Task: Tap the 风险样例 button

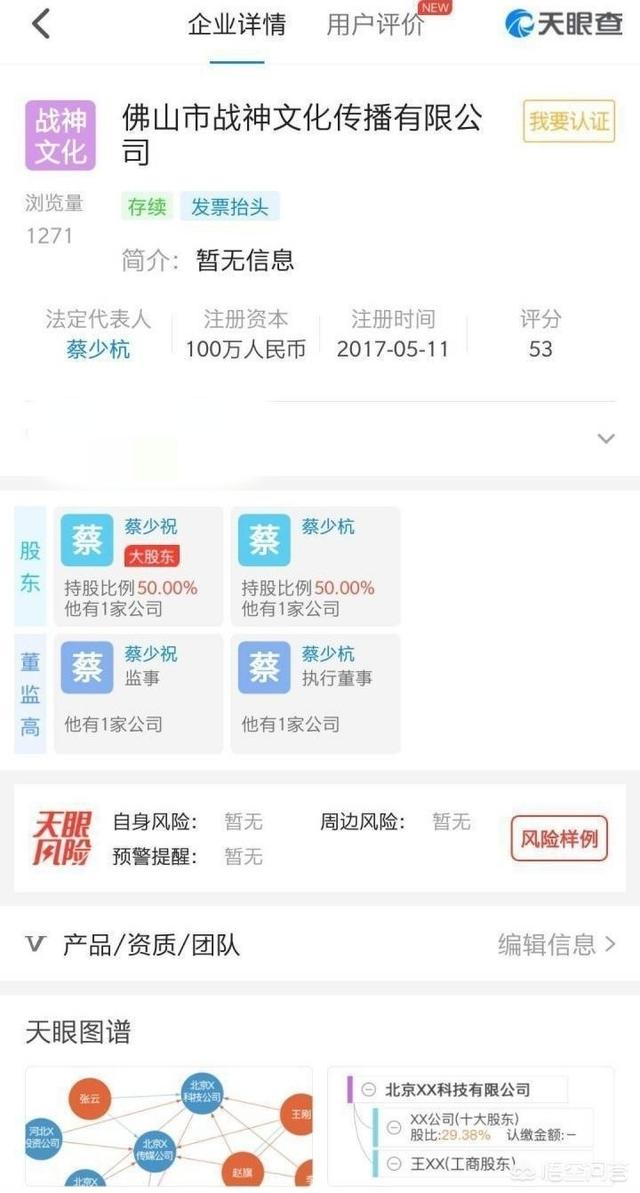Action: (560, 838)
